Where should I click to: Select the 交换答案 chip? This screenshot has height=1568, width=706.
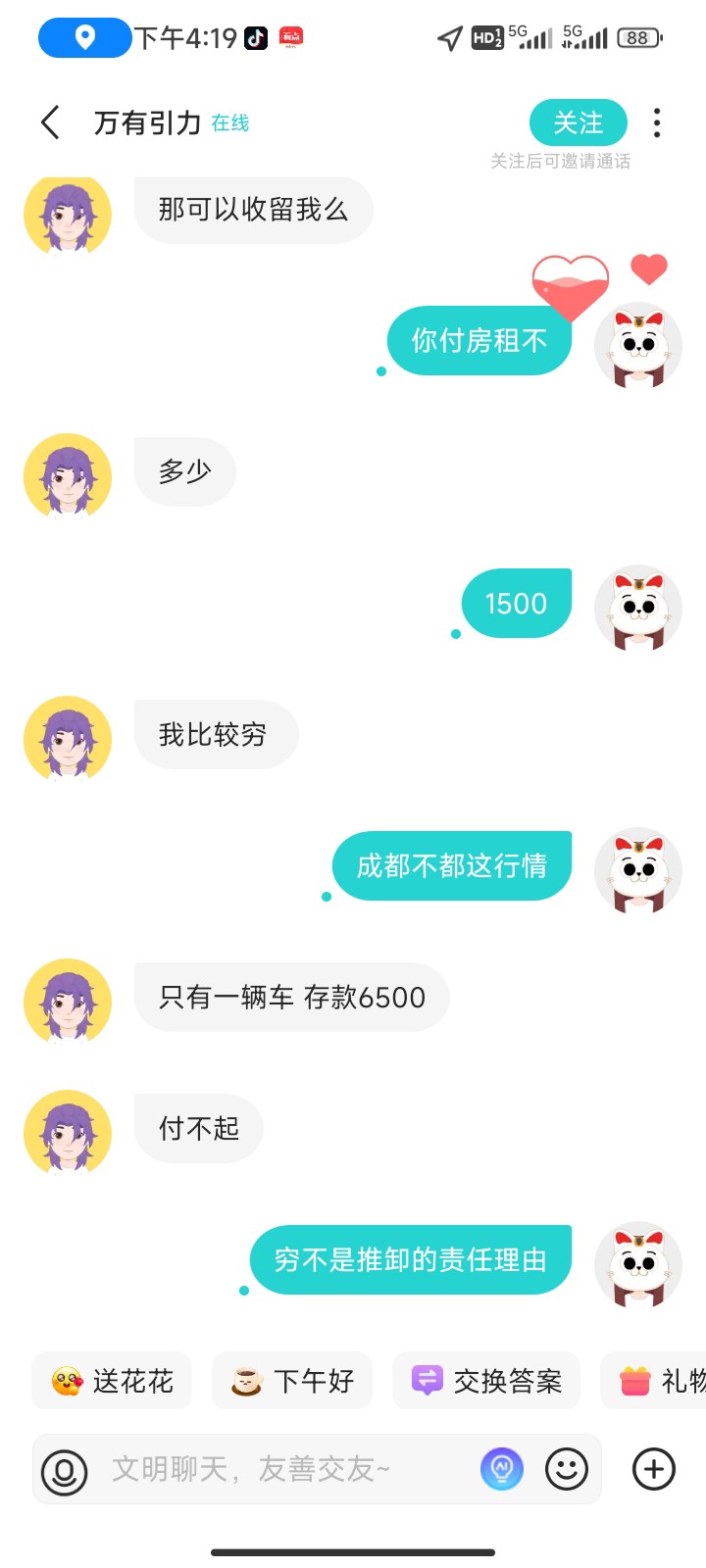(486, 1381)
